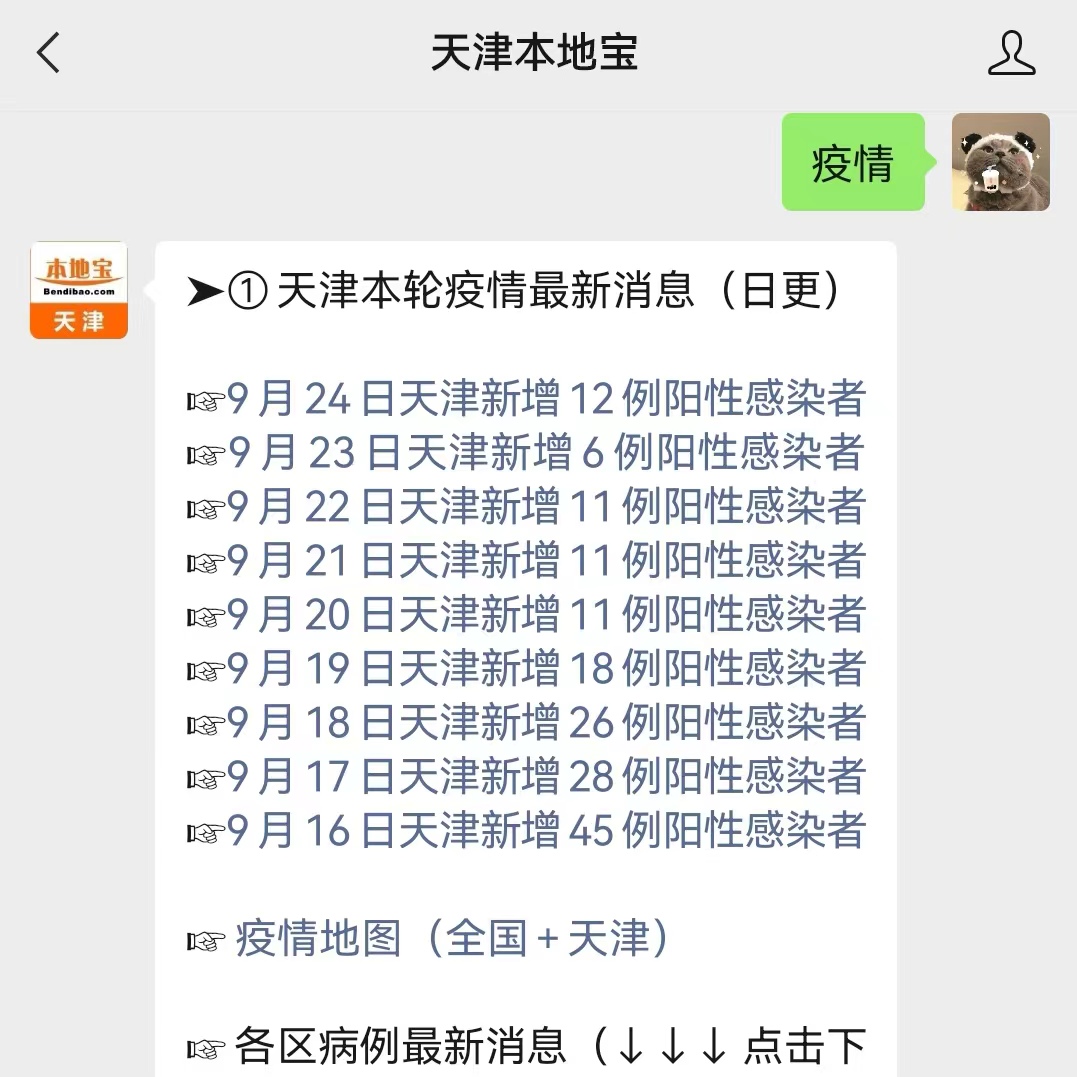
Task: Open the 9月17日 新增28例 link
Action: pyautogui.click(x=545, y=777)
